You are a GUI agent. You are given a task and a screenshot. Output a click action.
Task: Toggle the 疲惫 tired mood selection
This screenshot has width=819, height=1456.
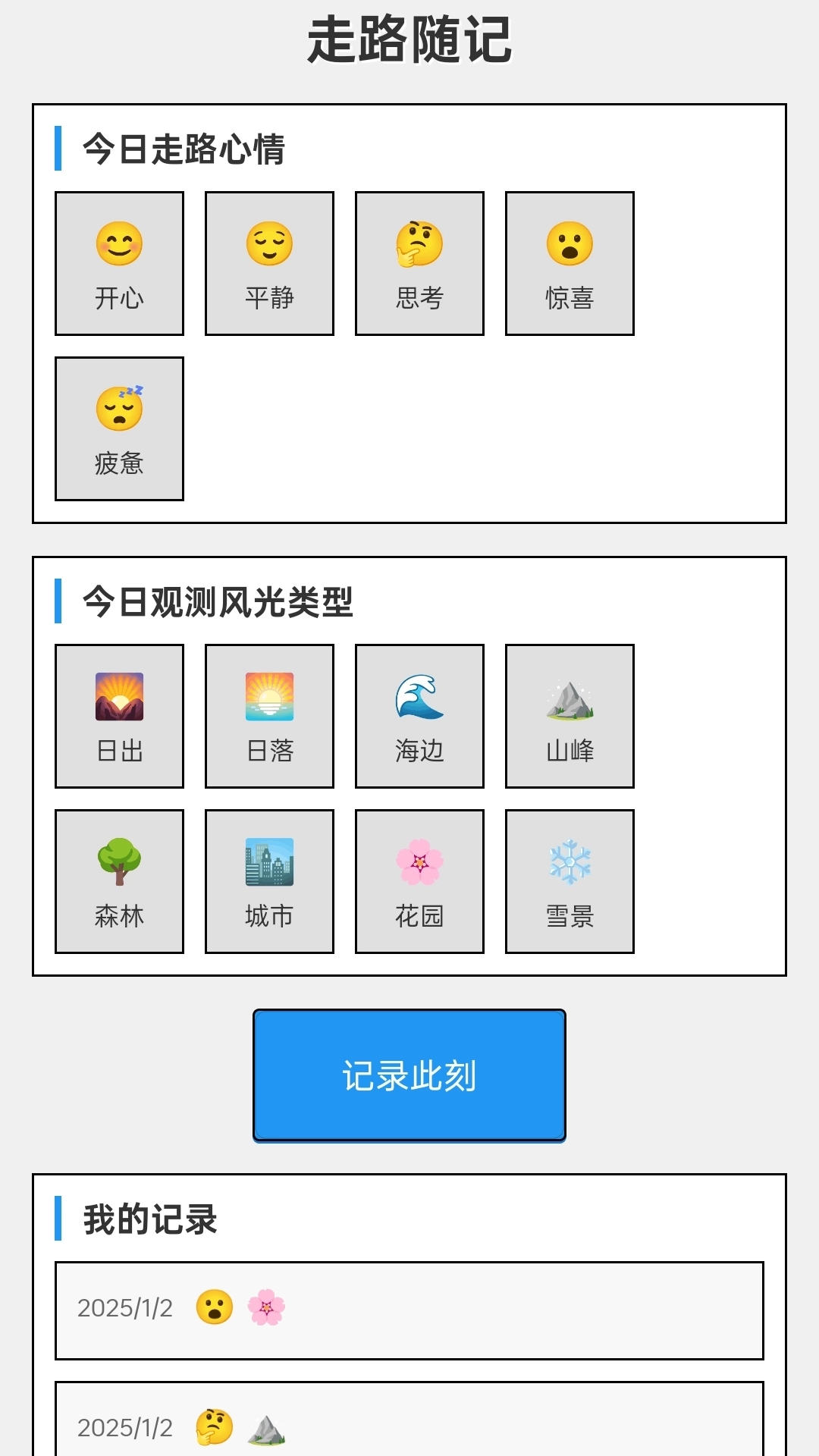(119, 428)
